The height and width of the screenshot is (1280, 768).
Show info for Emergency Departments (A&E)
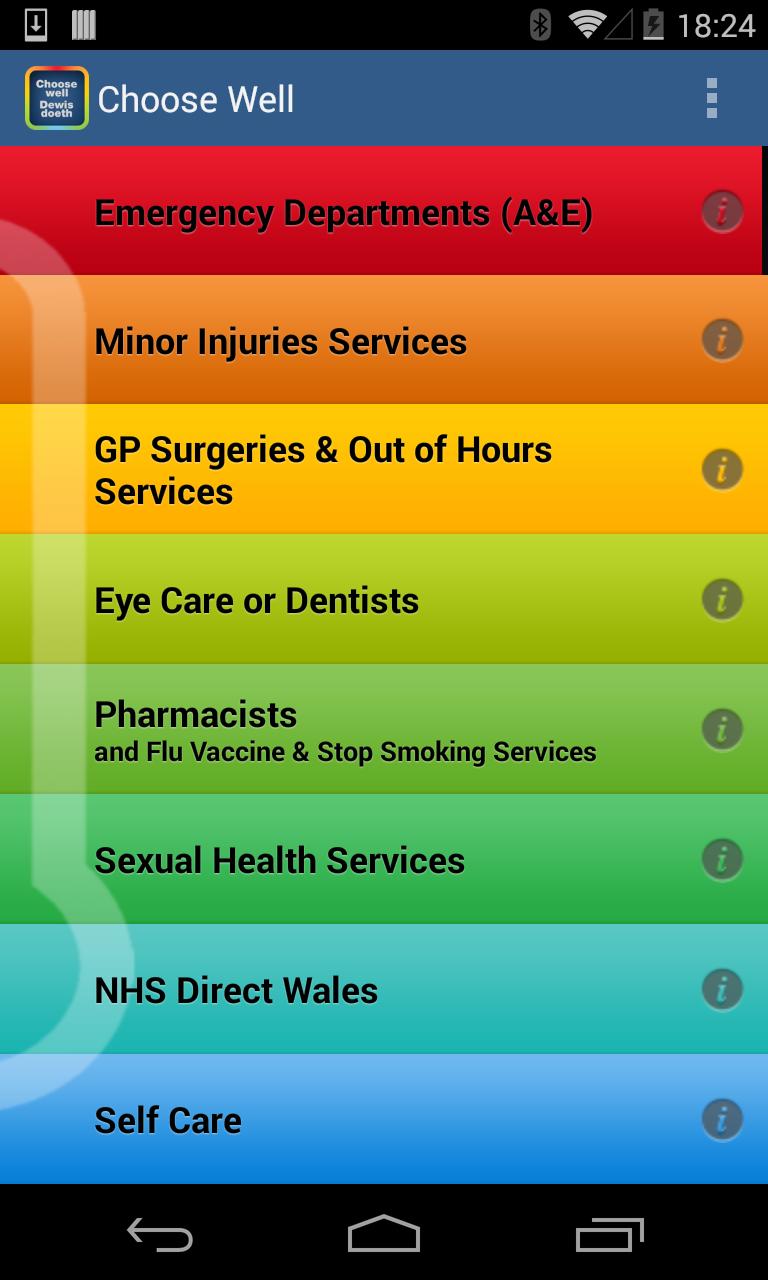tap(722, 212)
